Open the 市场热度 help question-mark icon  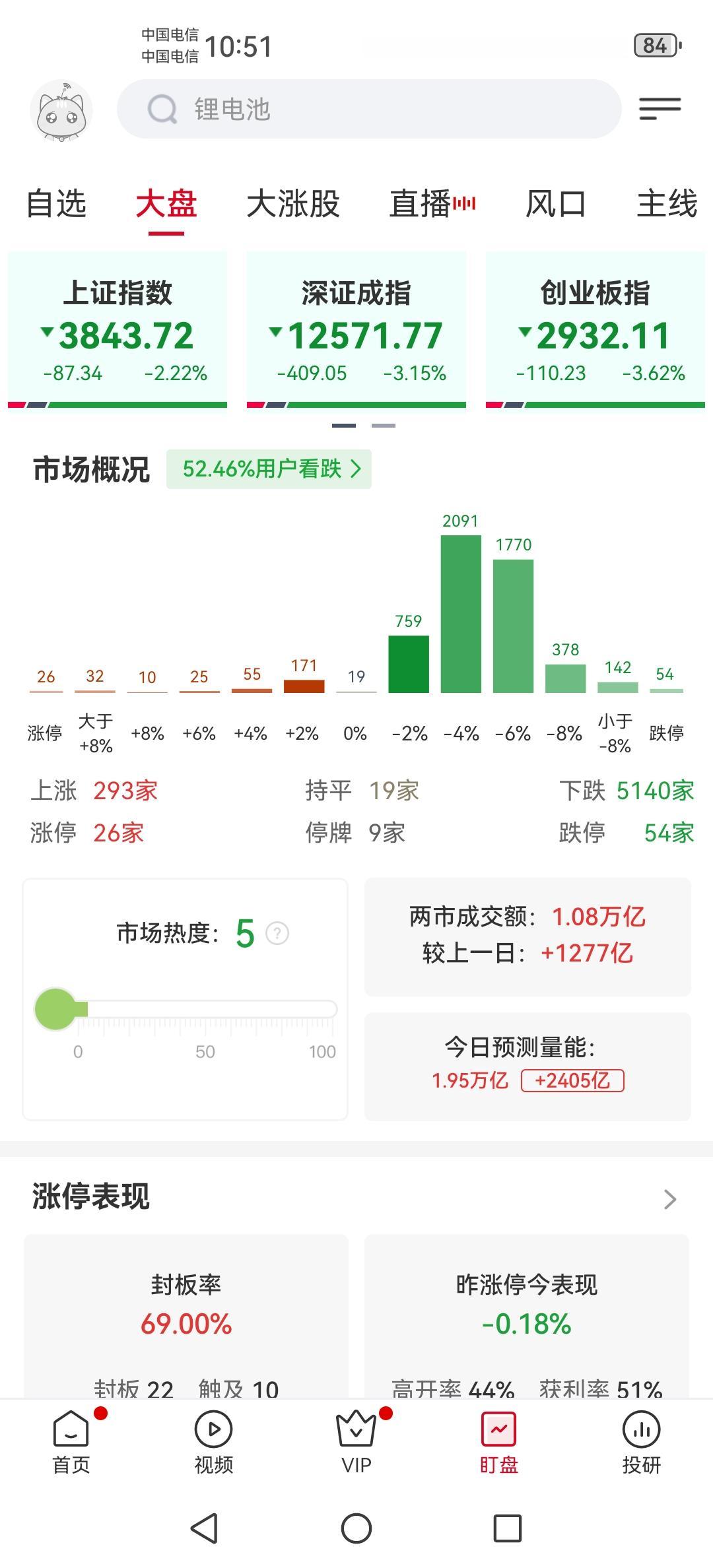[277, 933]
